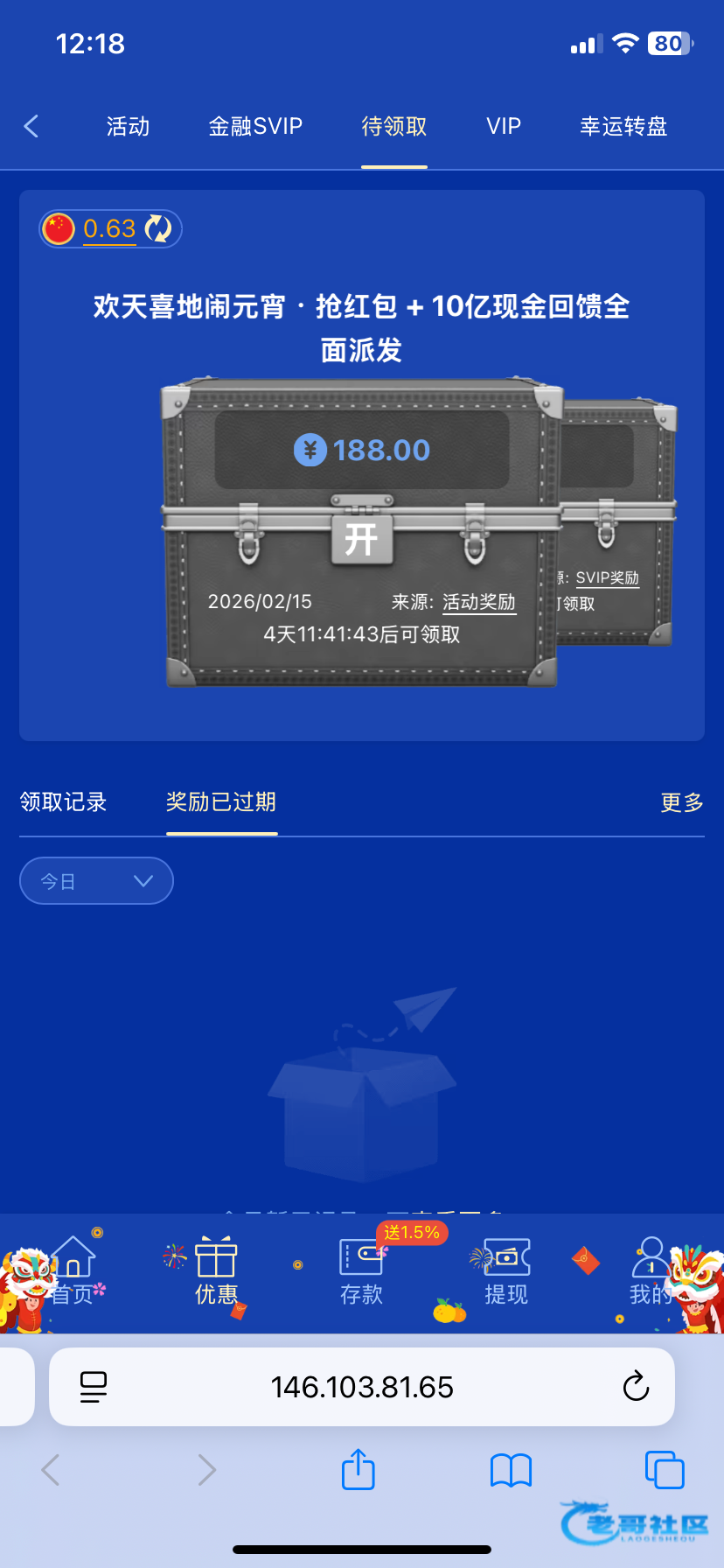This screenshot has height=1568, width=724.
Task: Open the 金融SVIP tab
Action: [255, 127]
